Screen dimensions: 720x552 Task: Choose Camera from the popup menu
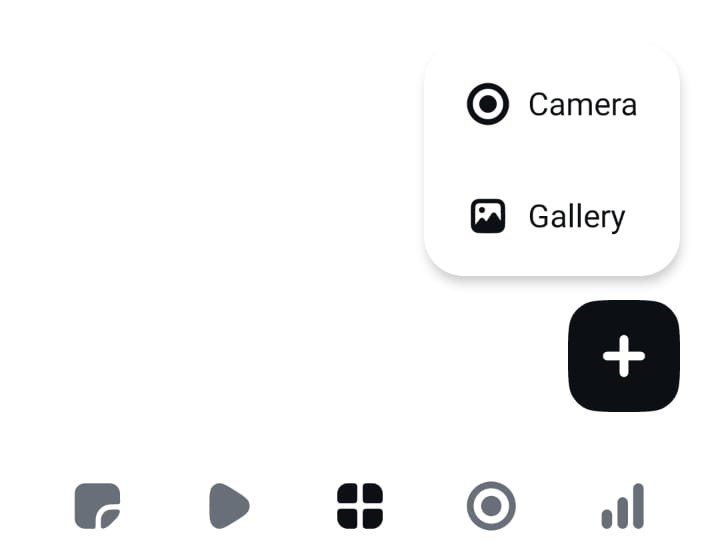552,105
